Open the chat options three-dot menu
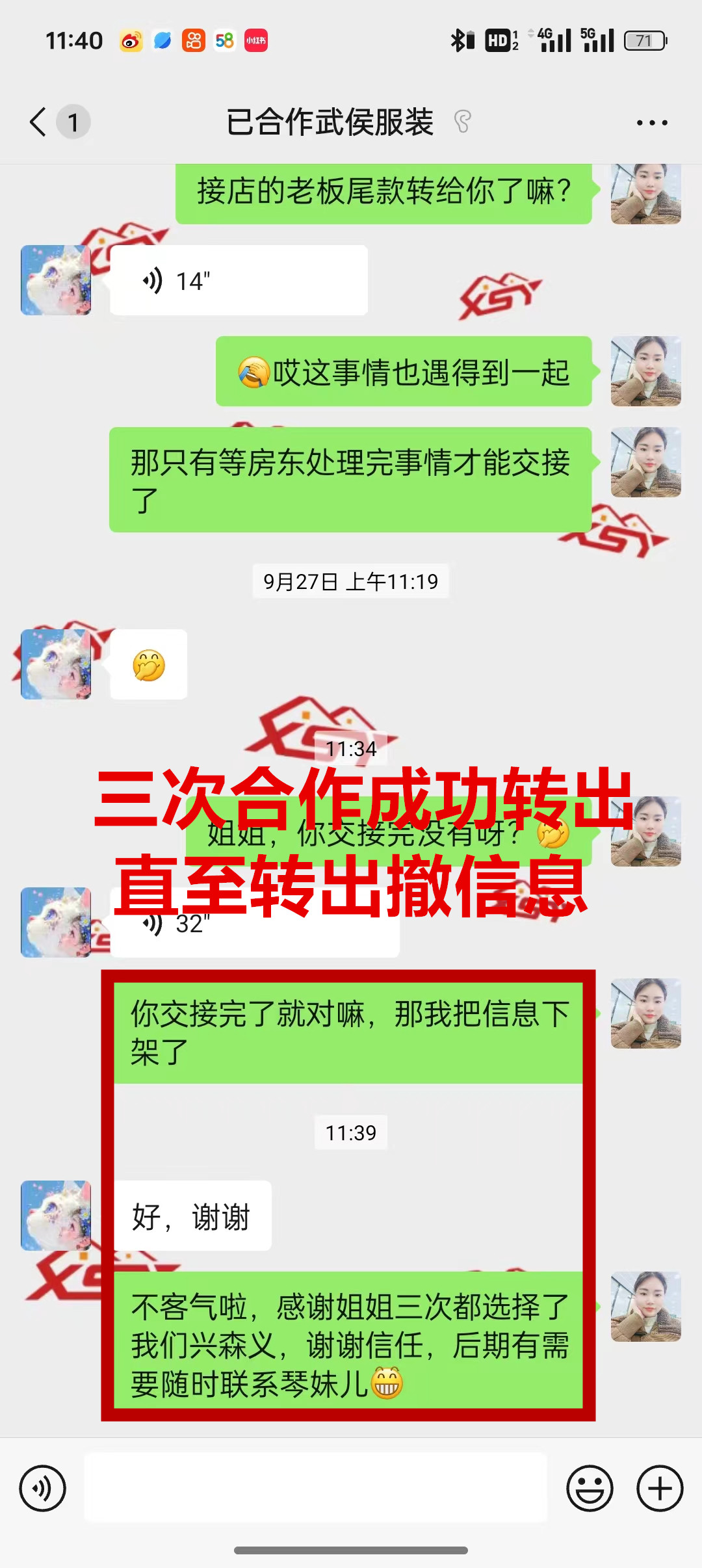This screenshot has height=1568, width=702. pos(652,122)
